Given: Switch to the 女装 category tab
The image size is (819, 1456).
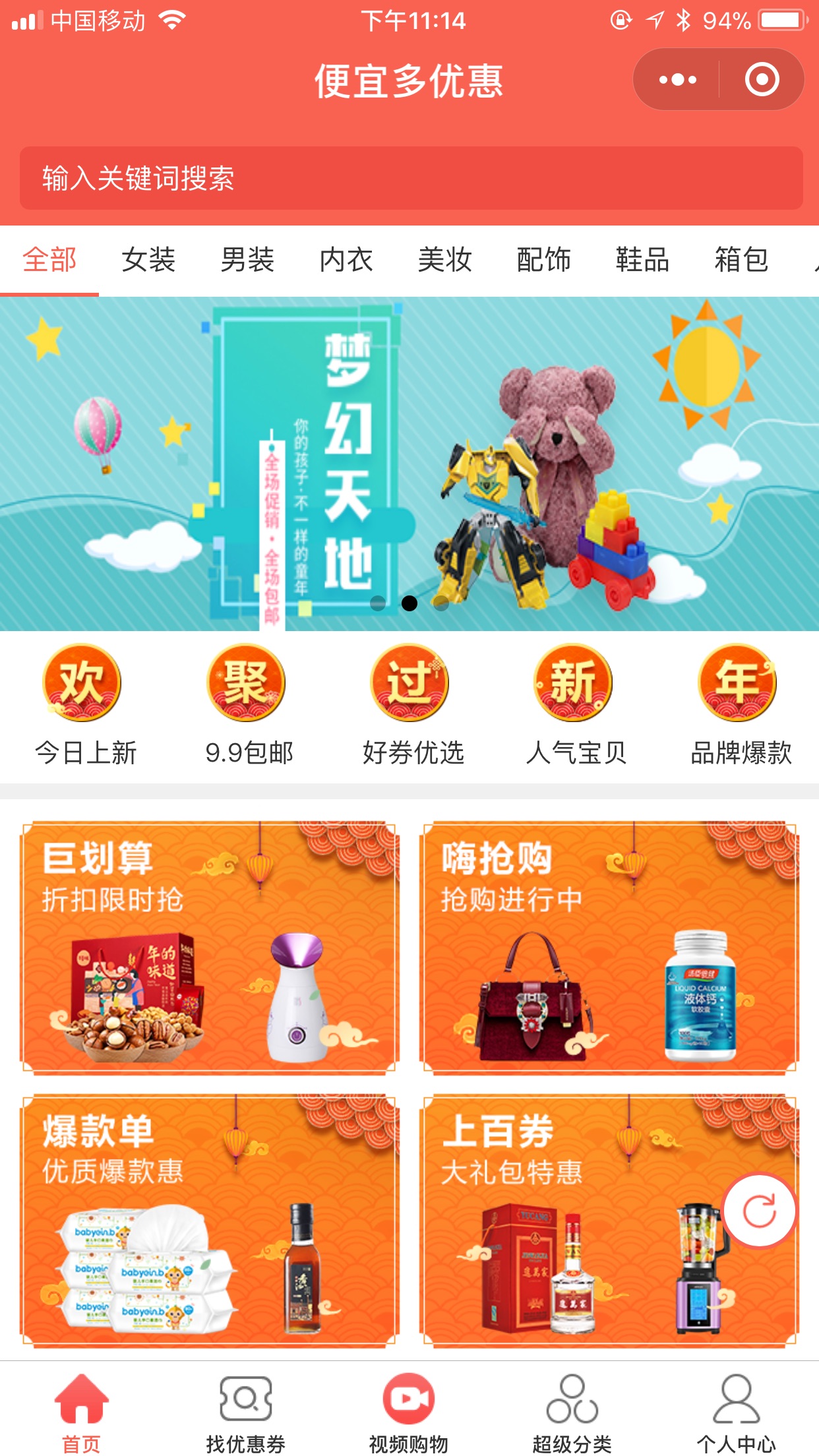Looking at the screenshot, I should coord(148,260).
